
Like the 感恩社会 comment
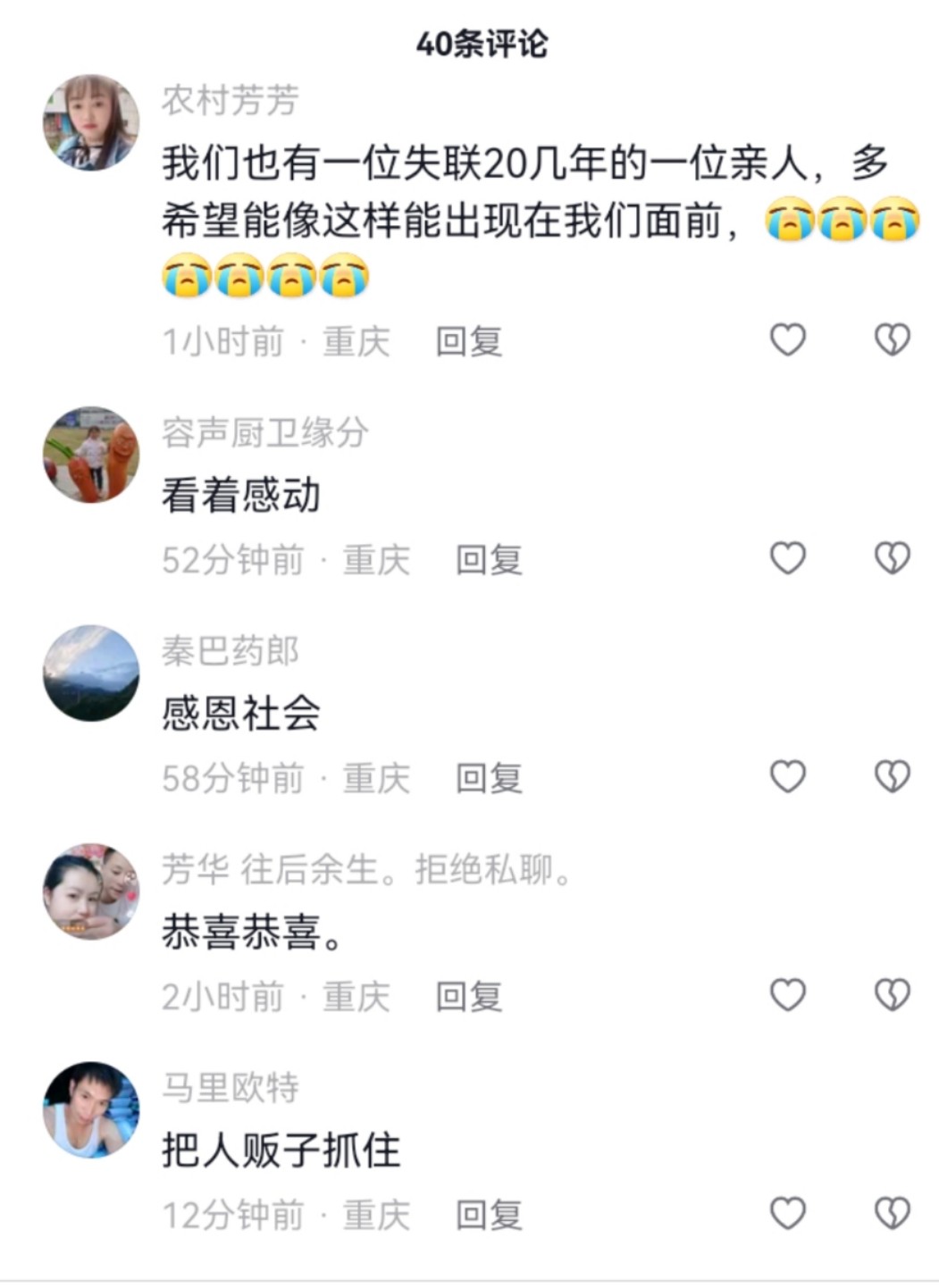[787, 777]
